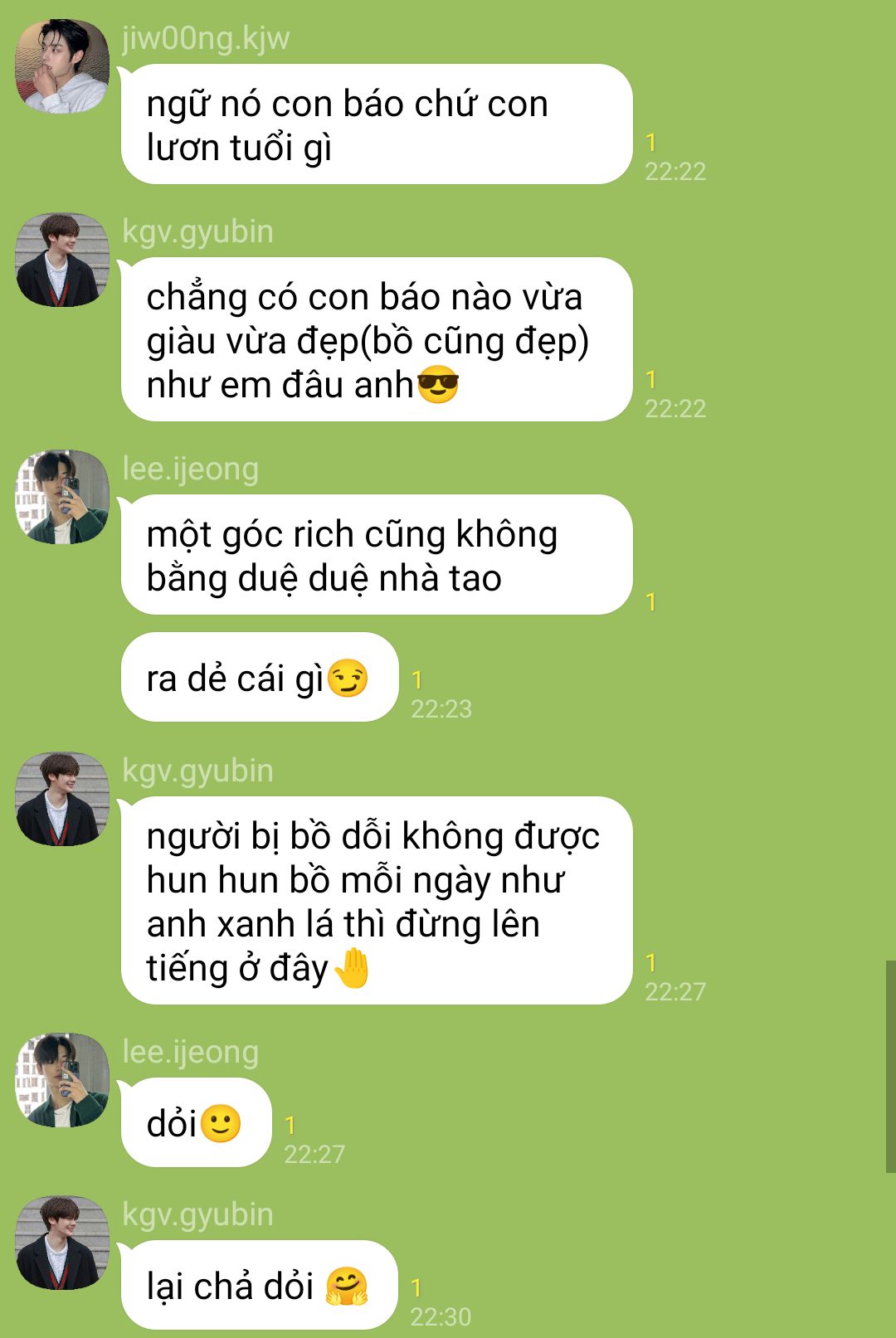This screenshot has width=896, height=1338.
Task: Open kgv.gyubin's avatar beside the sunglasses-emoji message
Action: 62,260
